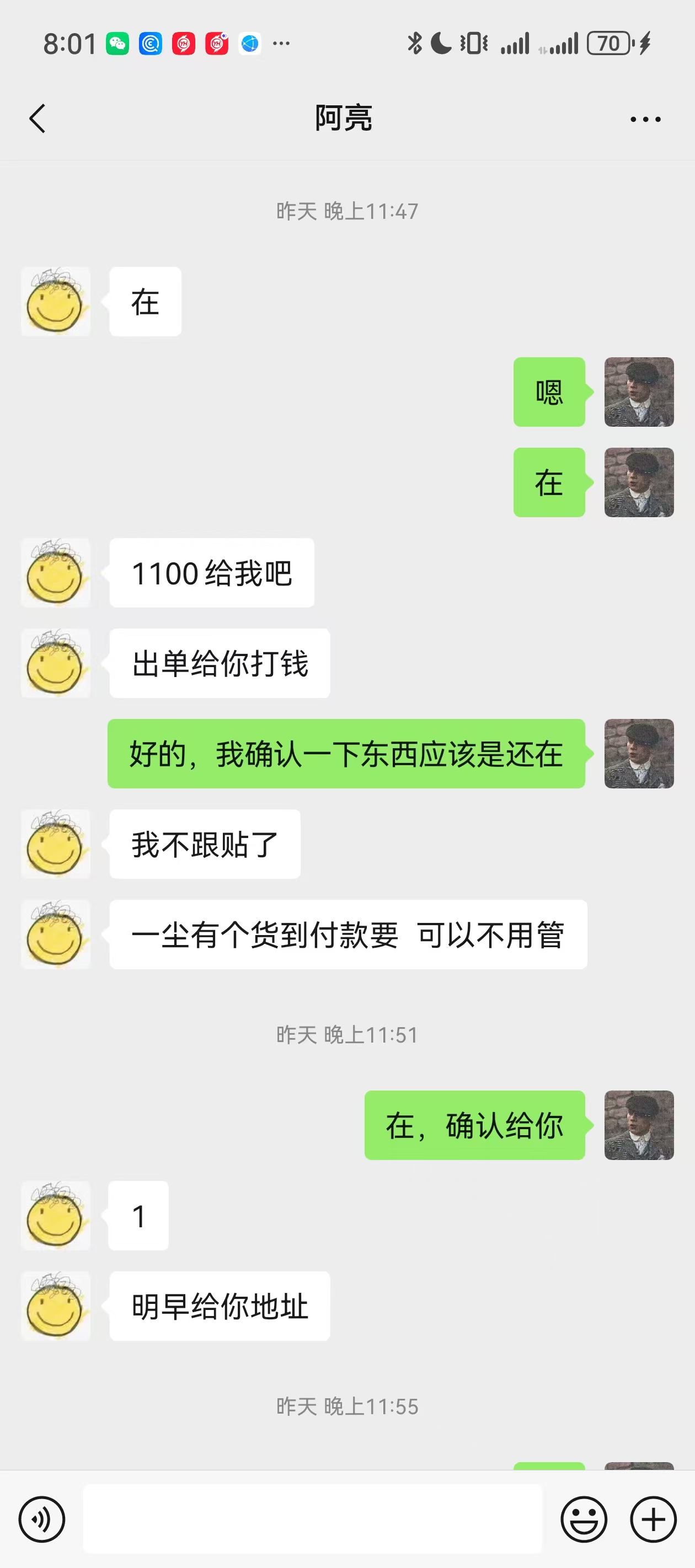Tap the smiley avatar beside '1100 给我吧'
The image size is (695, 1568).
coord(55,573)
